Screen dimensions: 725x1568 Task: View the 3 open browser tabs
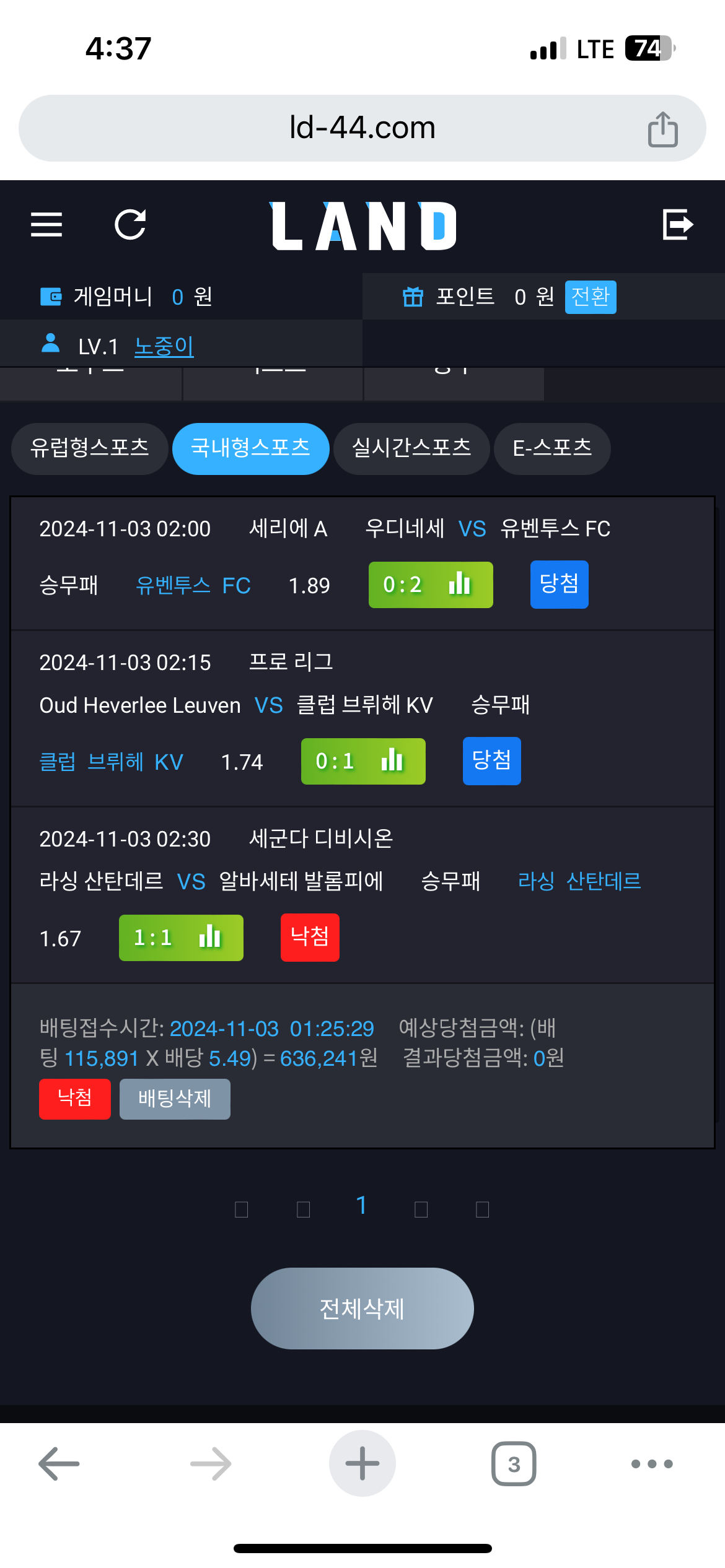tap(514, 1464)
